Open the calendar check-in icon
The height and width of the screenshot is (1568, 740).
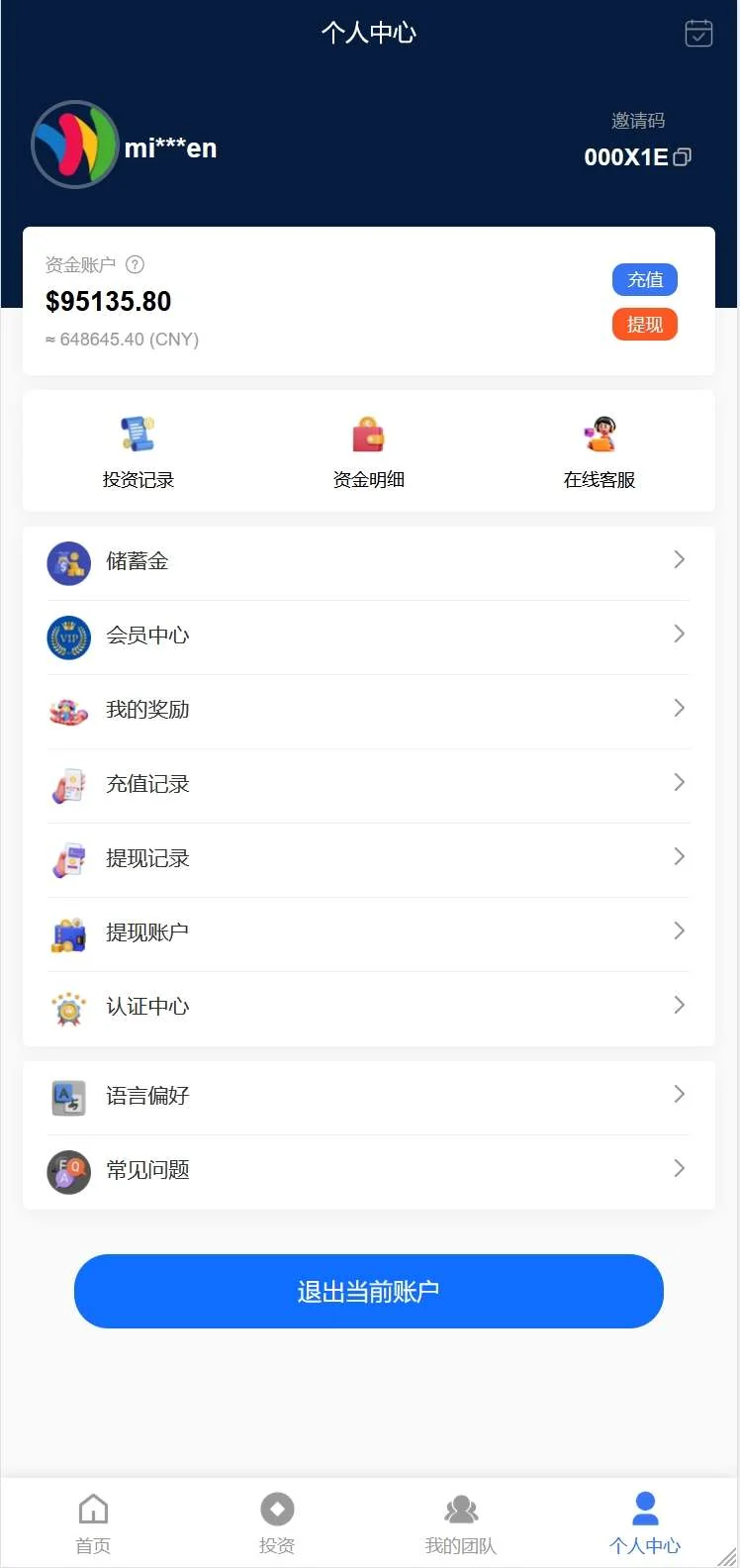(698, 33)
